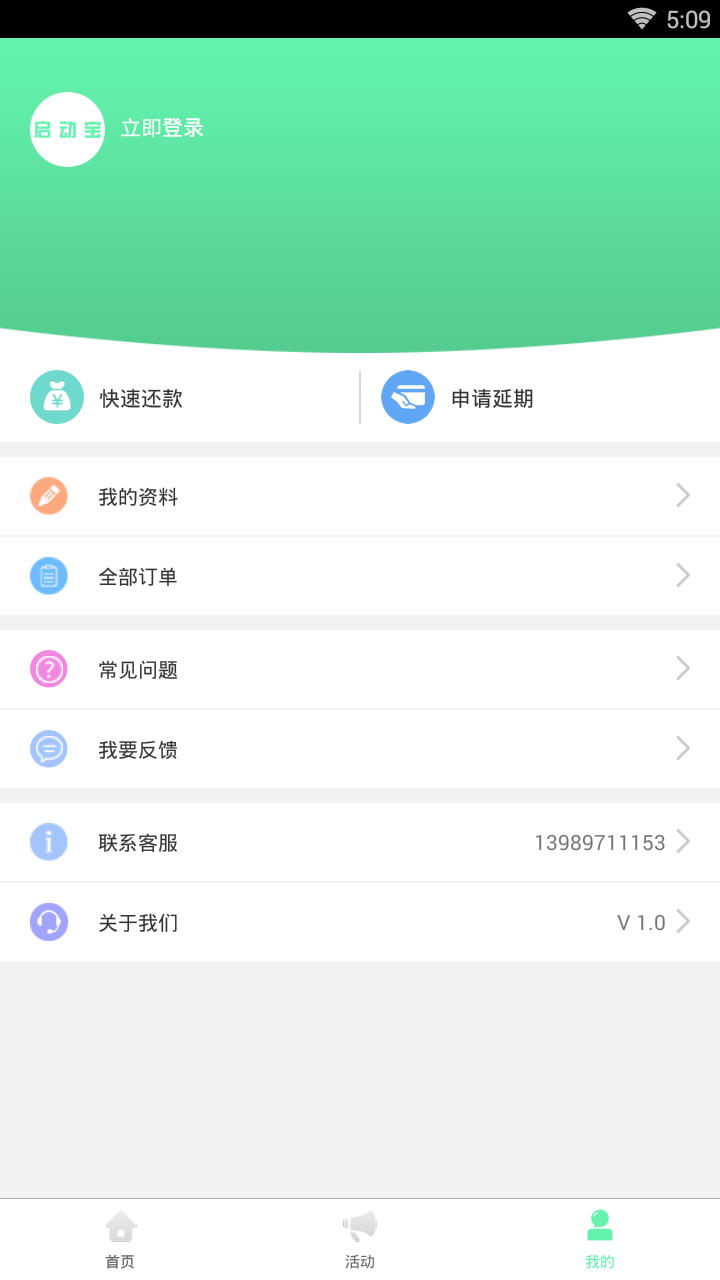Viewport: 720px width, 1280px height.
Task: Switch to the 活动 activities tab
Action: tap(360, 1240)
